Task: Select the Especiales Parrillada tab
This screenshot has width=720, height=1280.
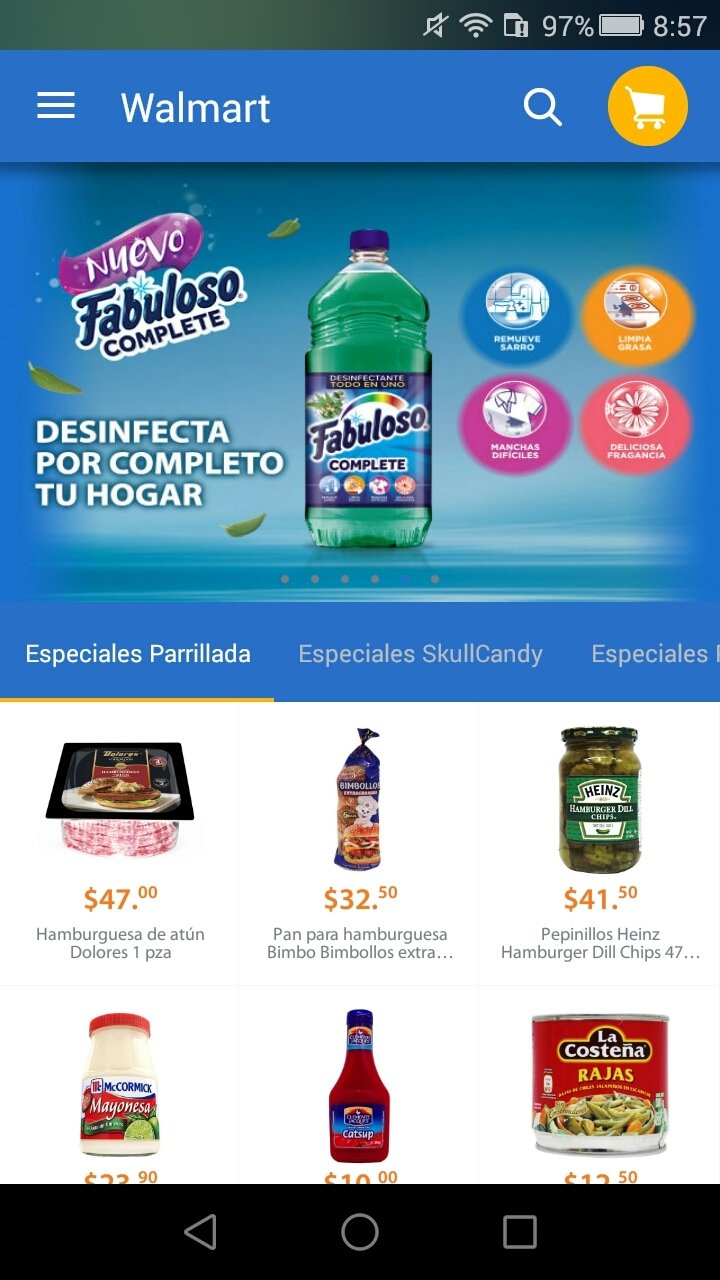Action: tap(138, 654)
